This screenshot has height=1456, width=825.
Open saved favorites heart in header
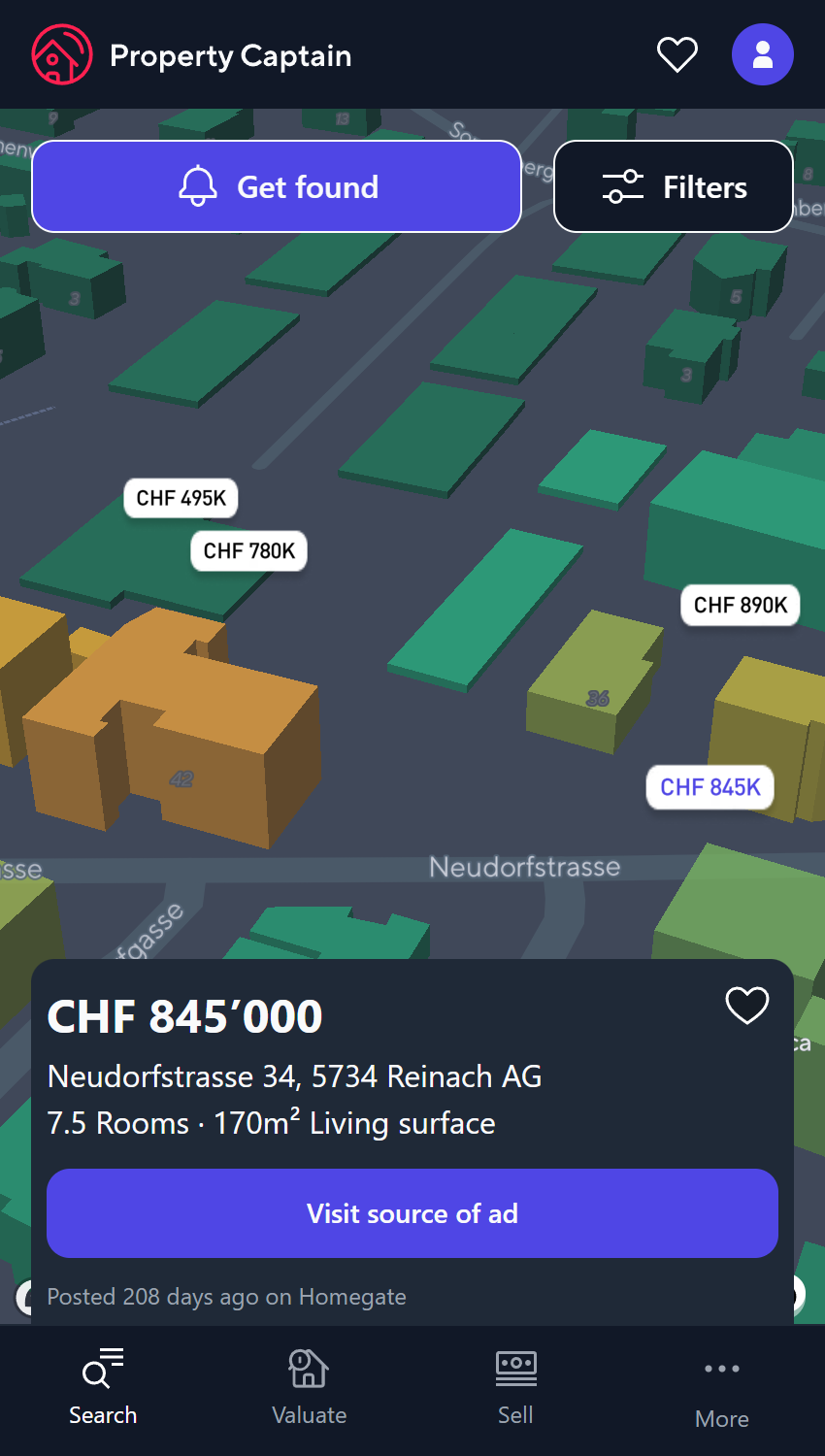[676, 54]
